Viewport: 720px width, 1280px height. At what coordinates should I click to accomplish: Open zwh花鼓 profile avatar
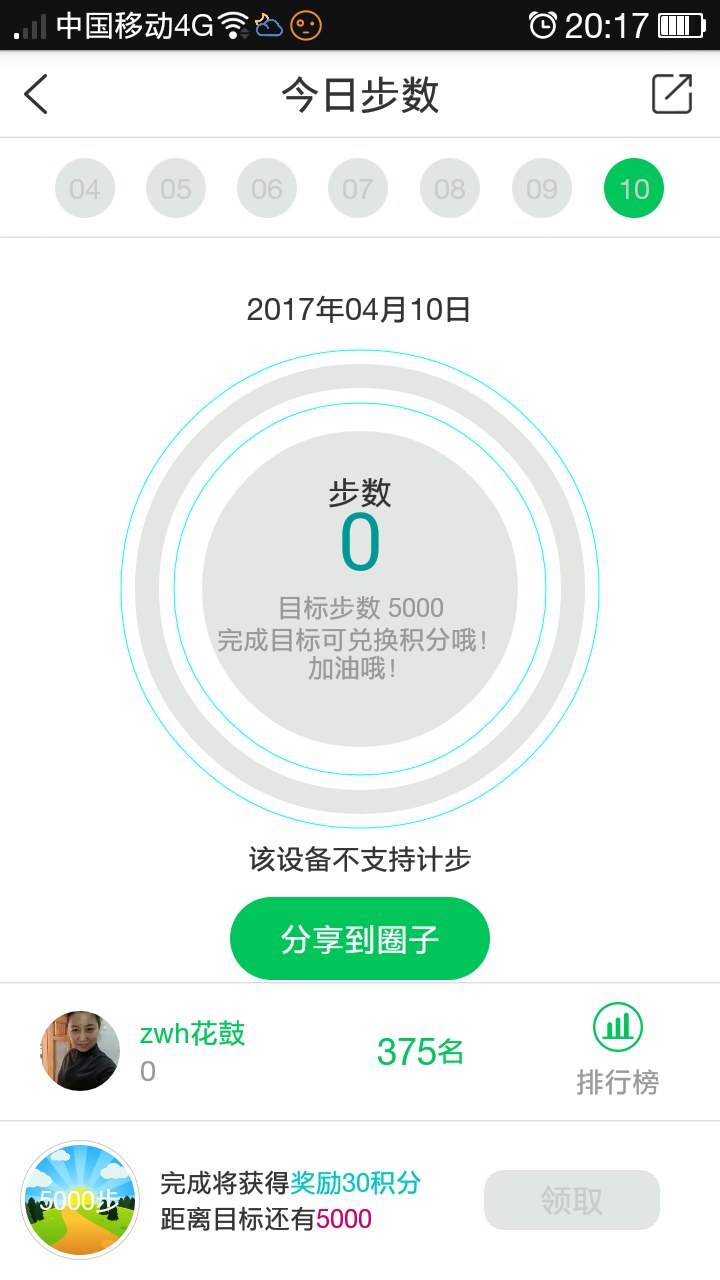[80, 1050]
